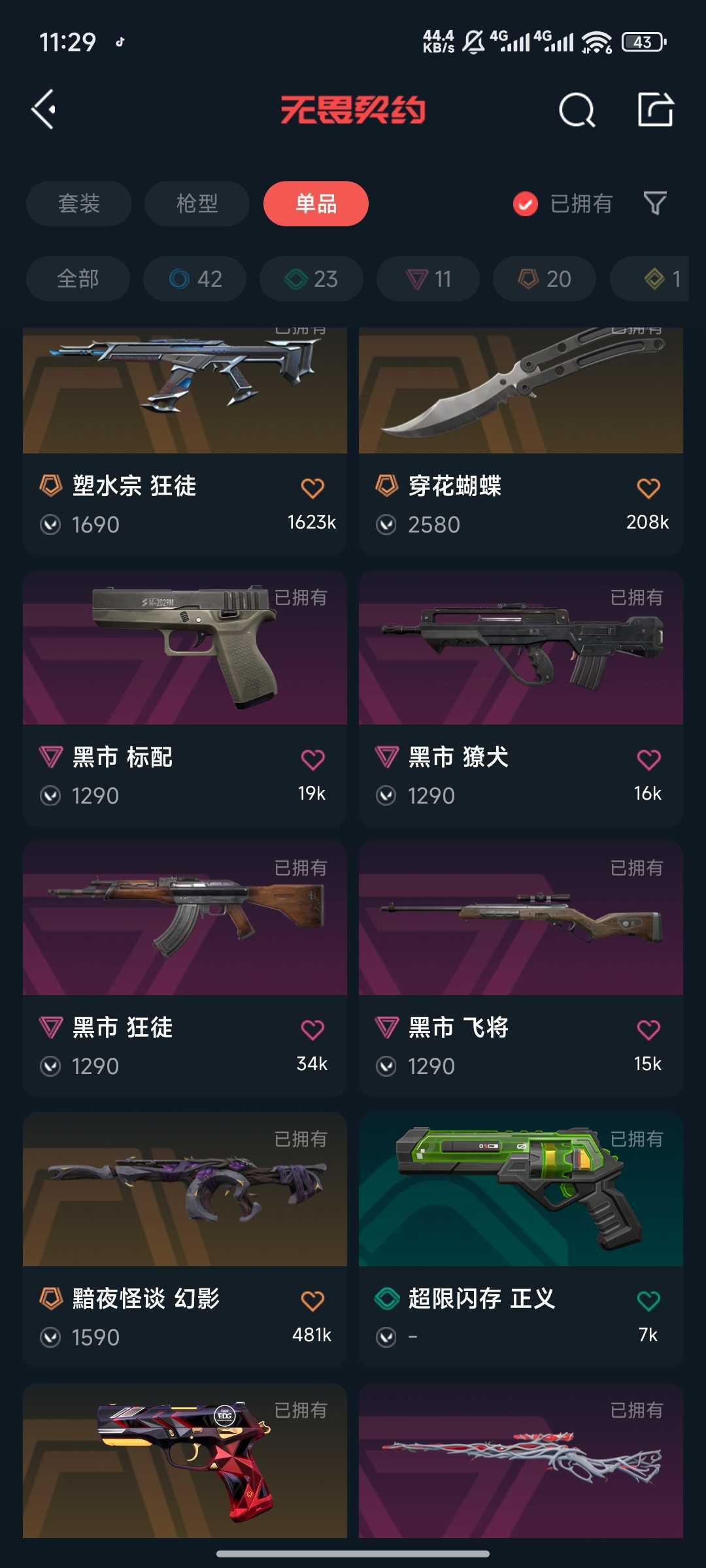This screenshot has width=706, height=1568.
Task: Tap the share icon in the header
Action: [655, 109]
